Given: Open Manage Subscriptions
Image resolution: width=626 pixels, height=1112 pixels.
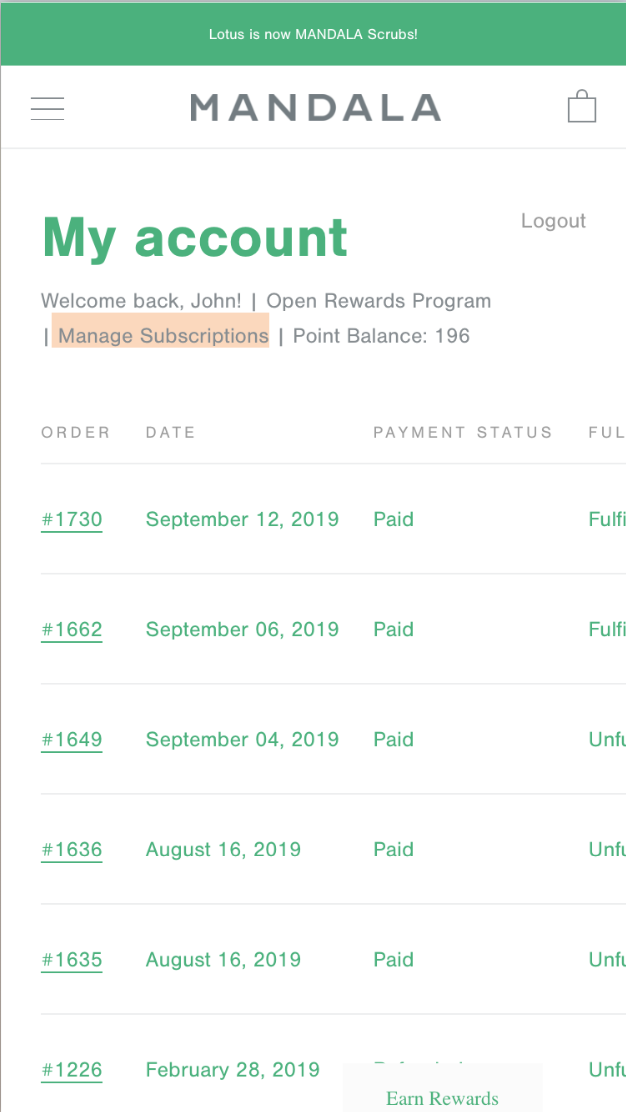Looking at the screenshot, I should click(163, 335).
